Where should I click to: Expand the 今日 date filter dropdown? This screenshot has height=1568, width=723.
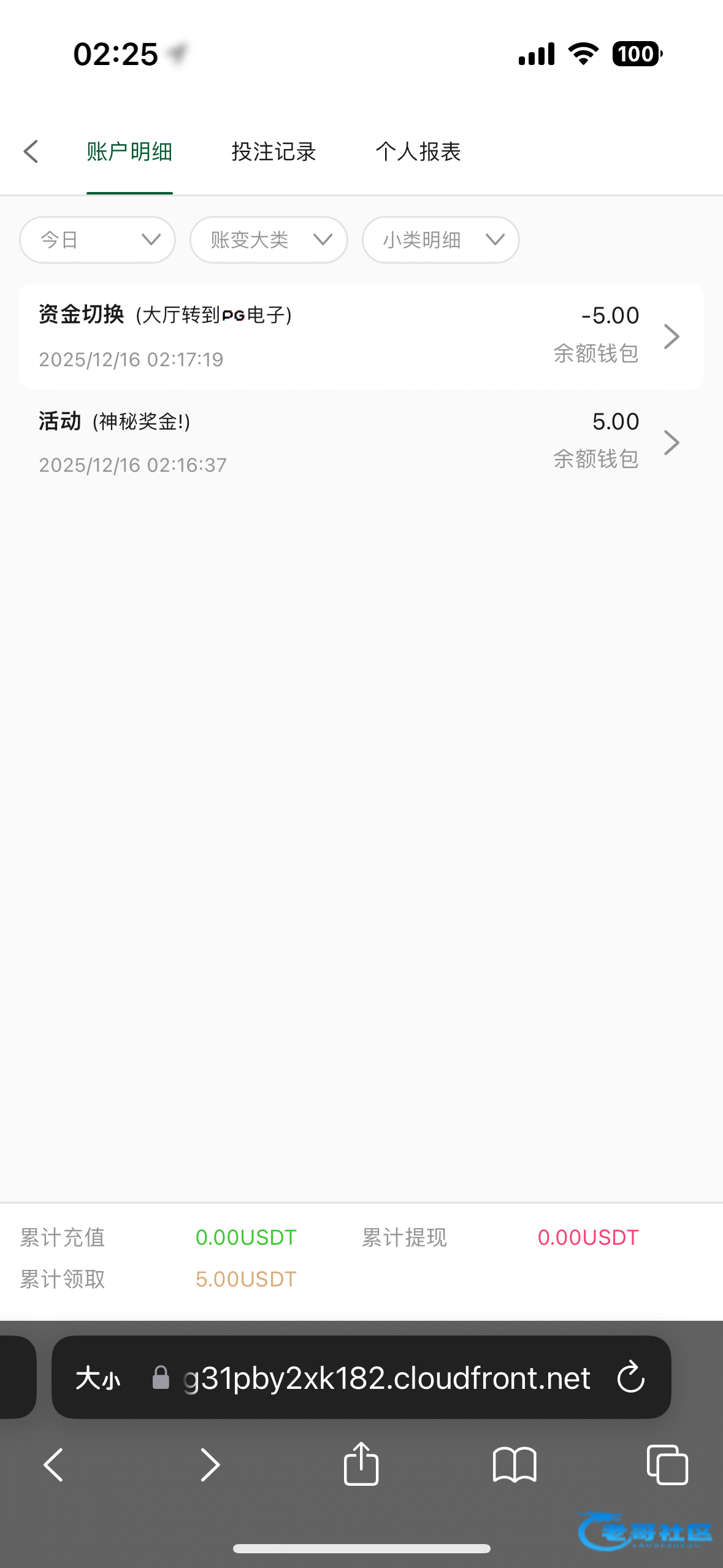[x=98, y=240]
